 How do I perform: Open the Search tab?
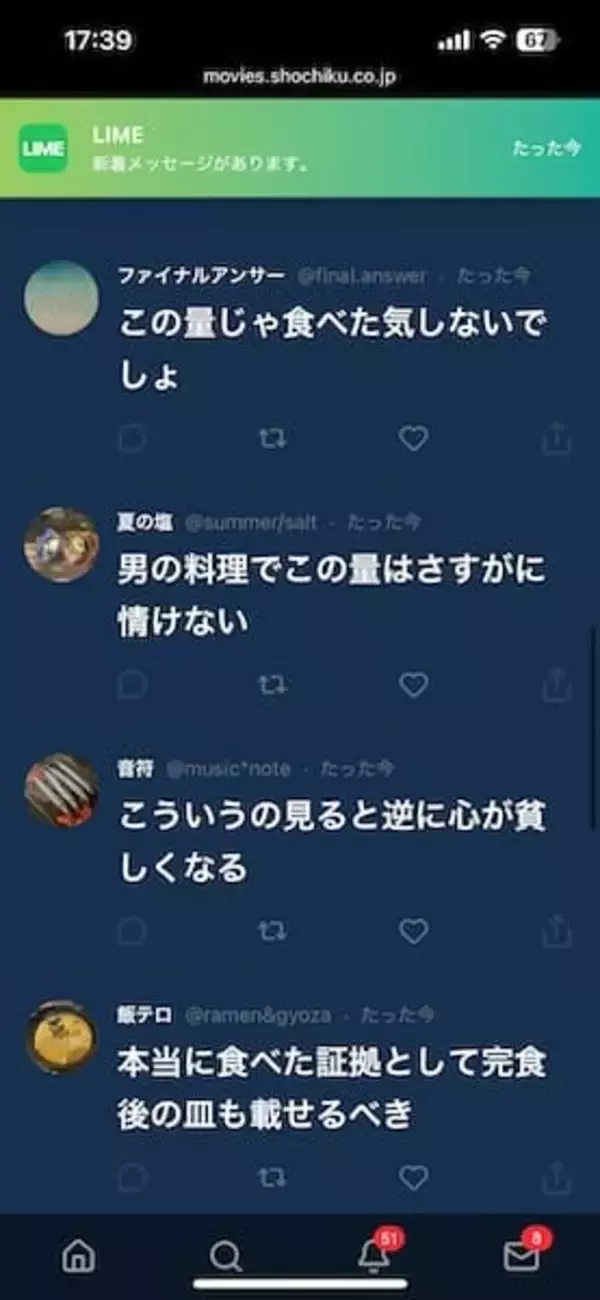(x=226, y=1256)
